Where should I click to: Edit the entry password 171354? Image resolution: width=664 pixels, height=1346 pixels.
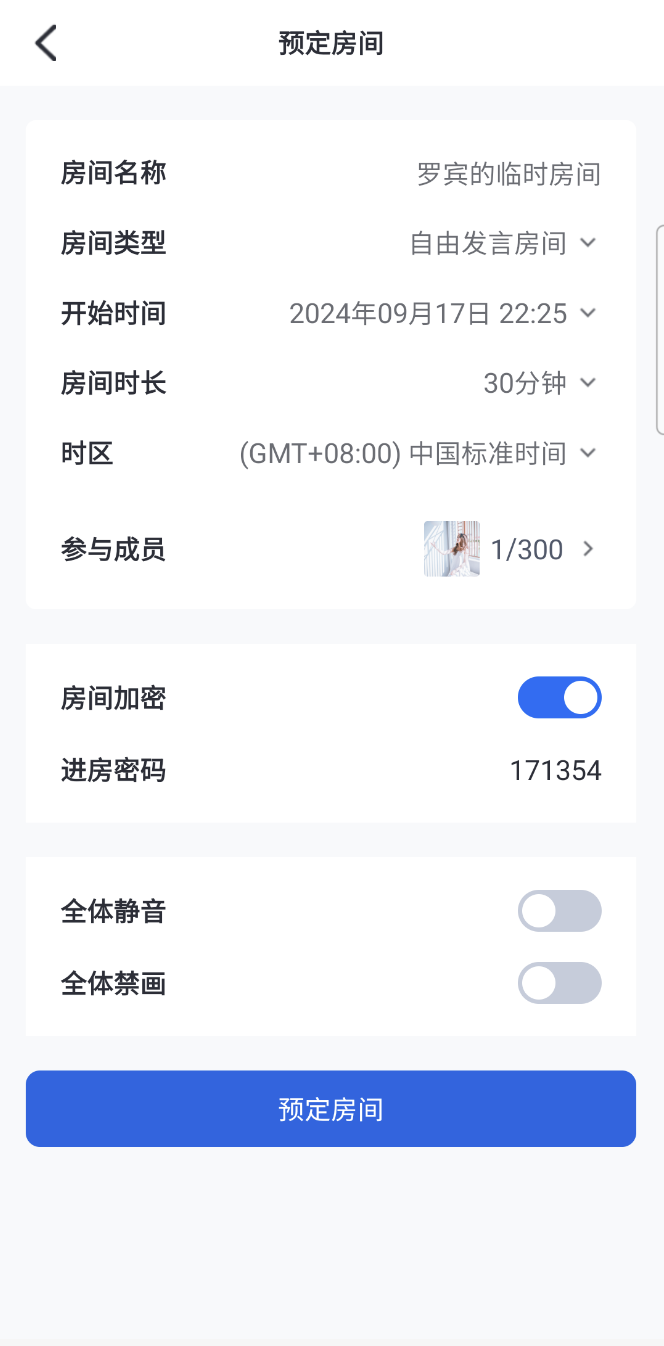555,771
